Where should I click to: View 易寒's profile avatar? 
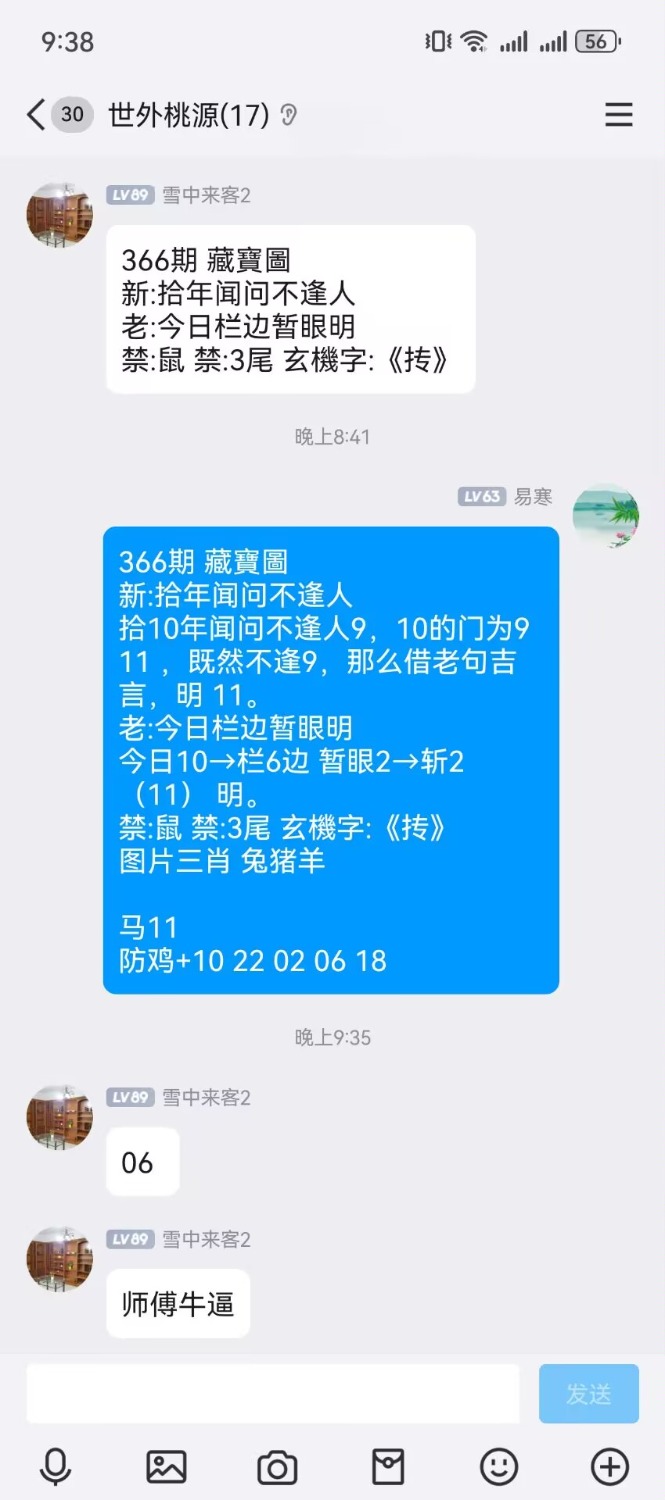pos(606,517)
